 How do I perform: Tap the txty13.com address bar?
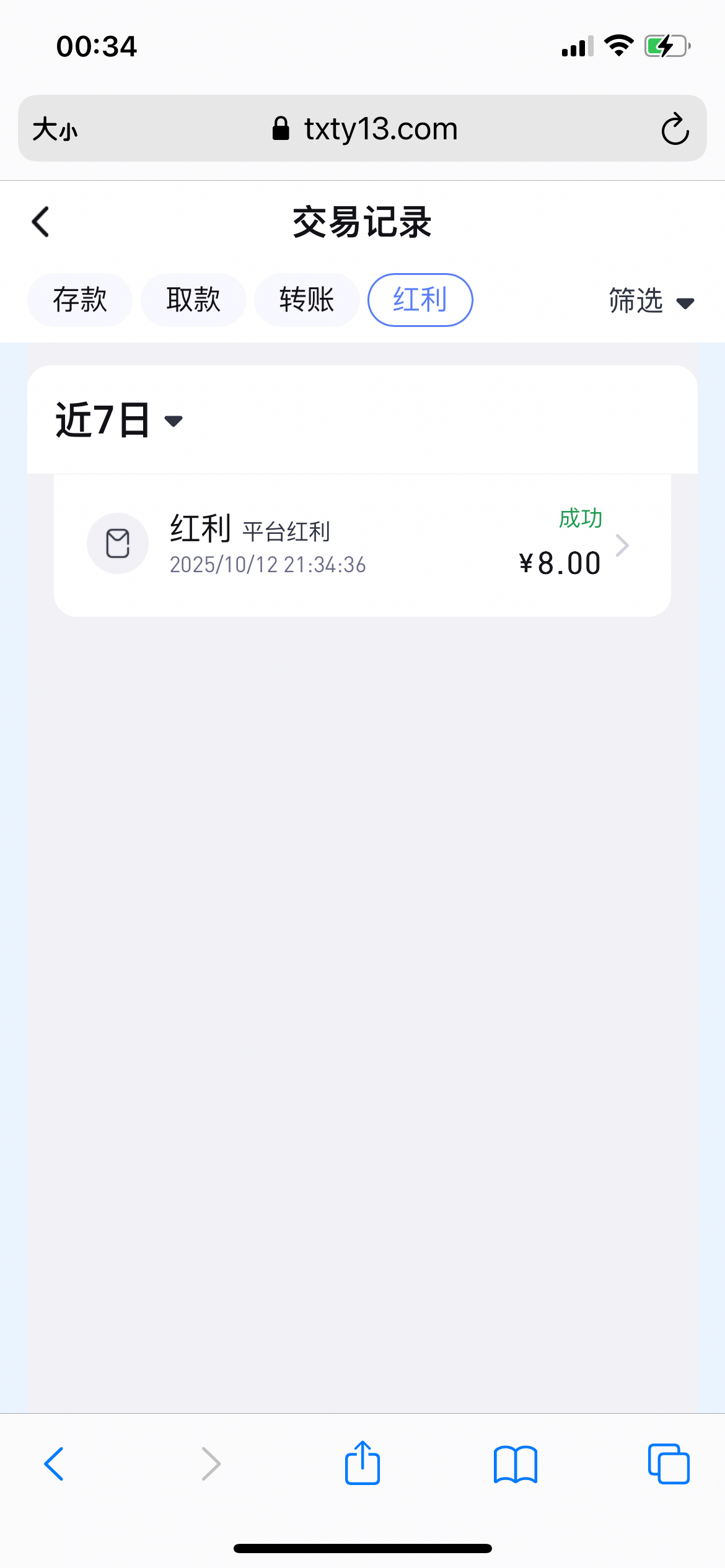(364, 129)
